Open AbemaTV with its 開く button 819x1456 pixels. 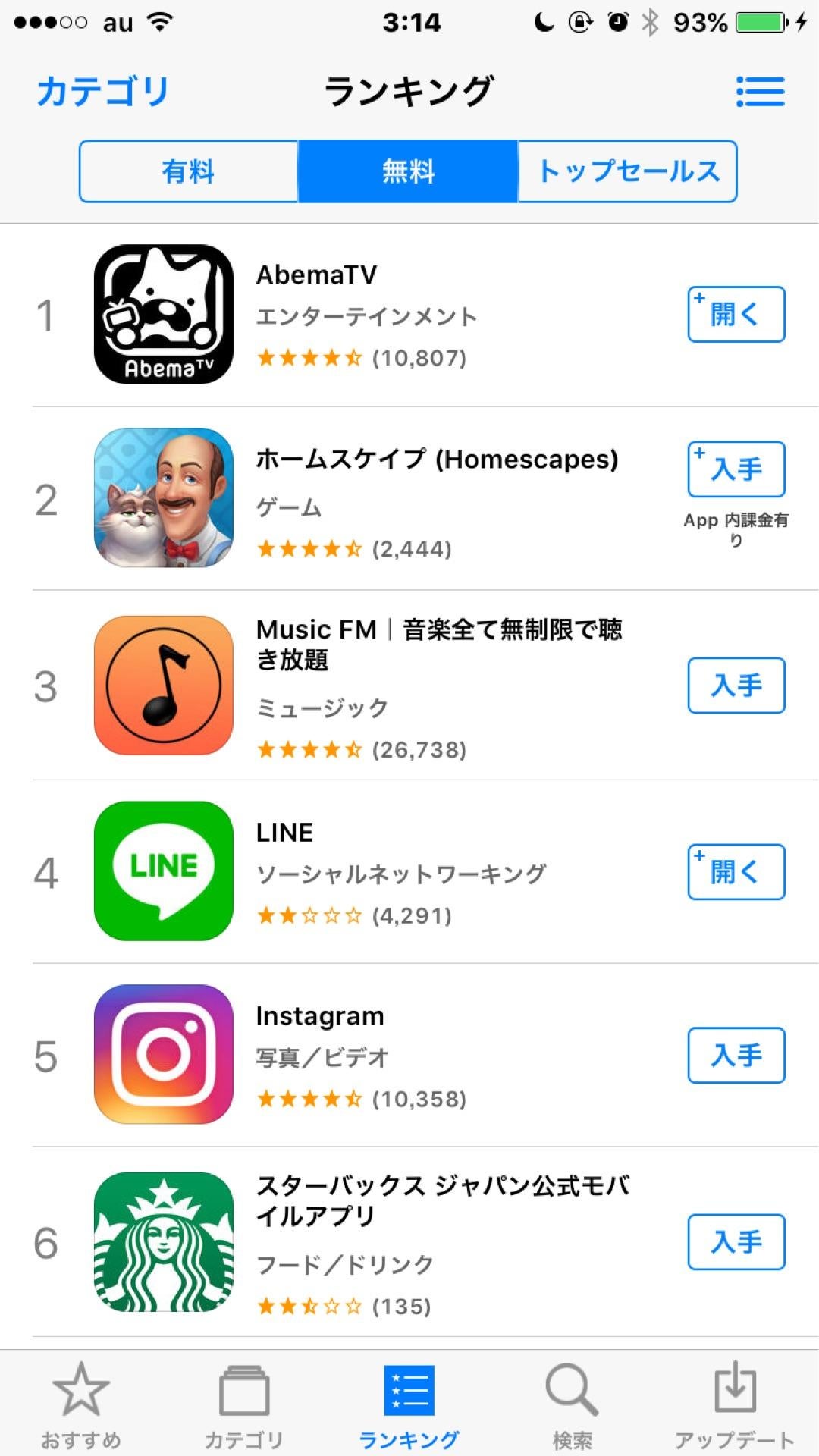point(736,314)
